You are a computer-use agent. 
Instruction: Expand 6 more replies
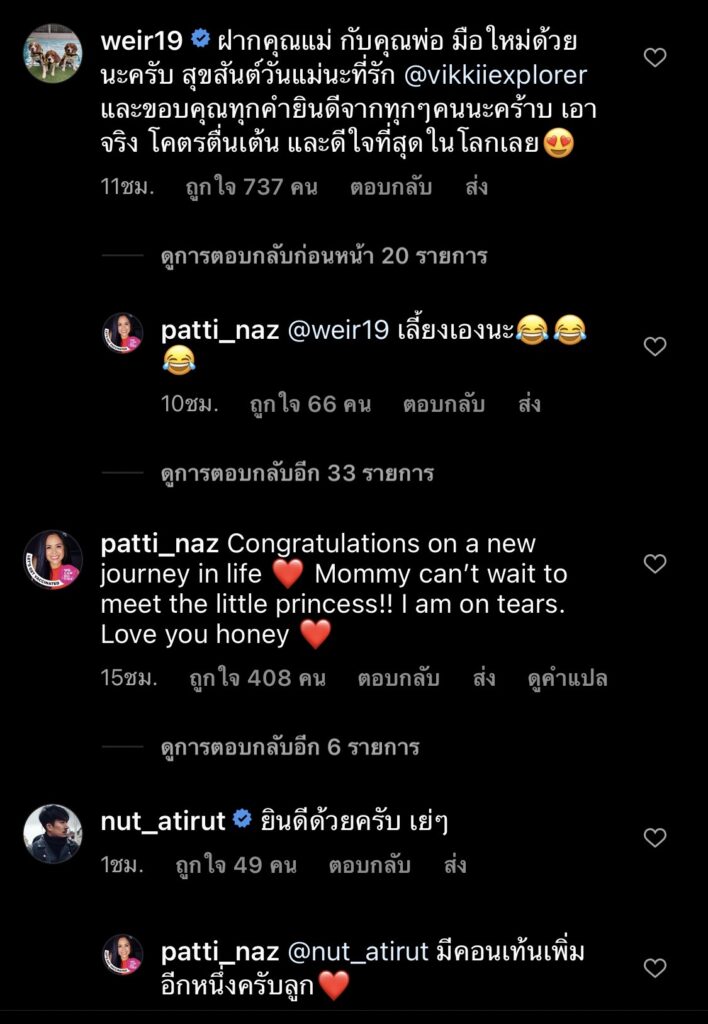pyautogui.click(x=290, y=747)
